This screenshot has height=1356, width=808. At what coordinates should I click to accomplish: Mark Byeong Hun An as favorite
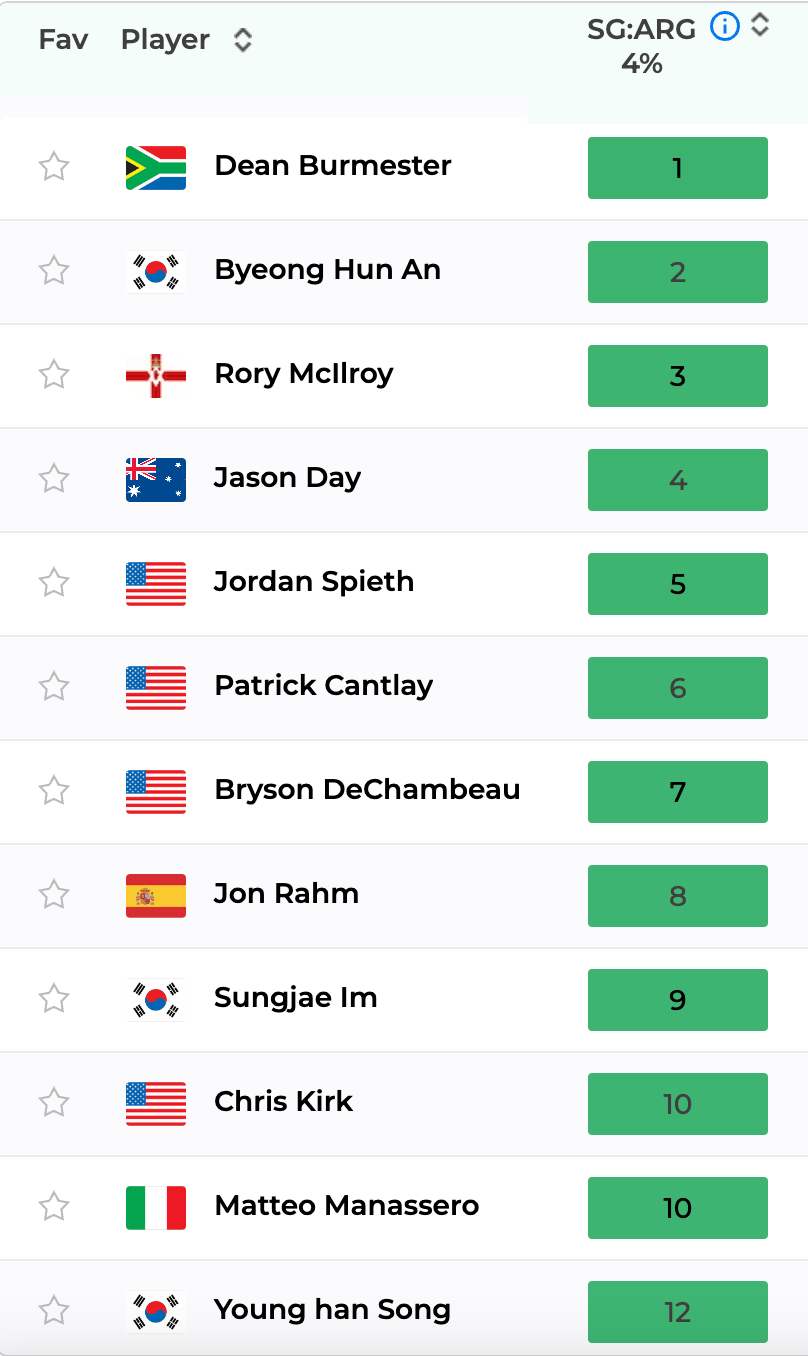point(54,270)
